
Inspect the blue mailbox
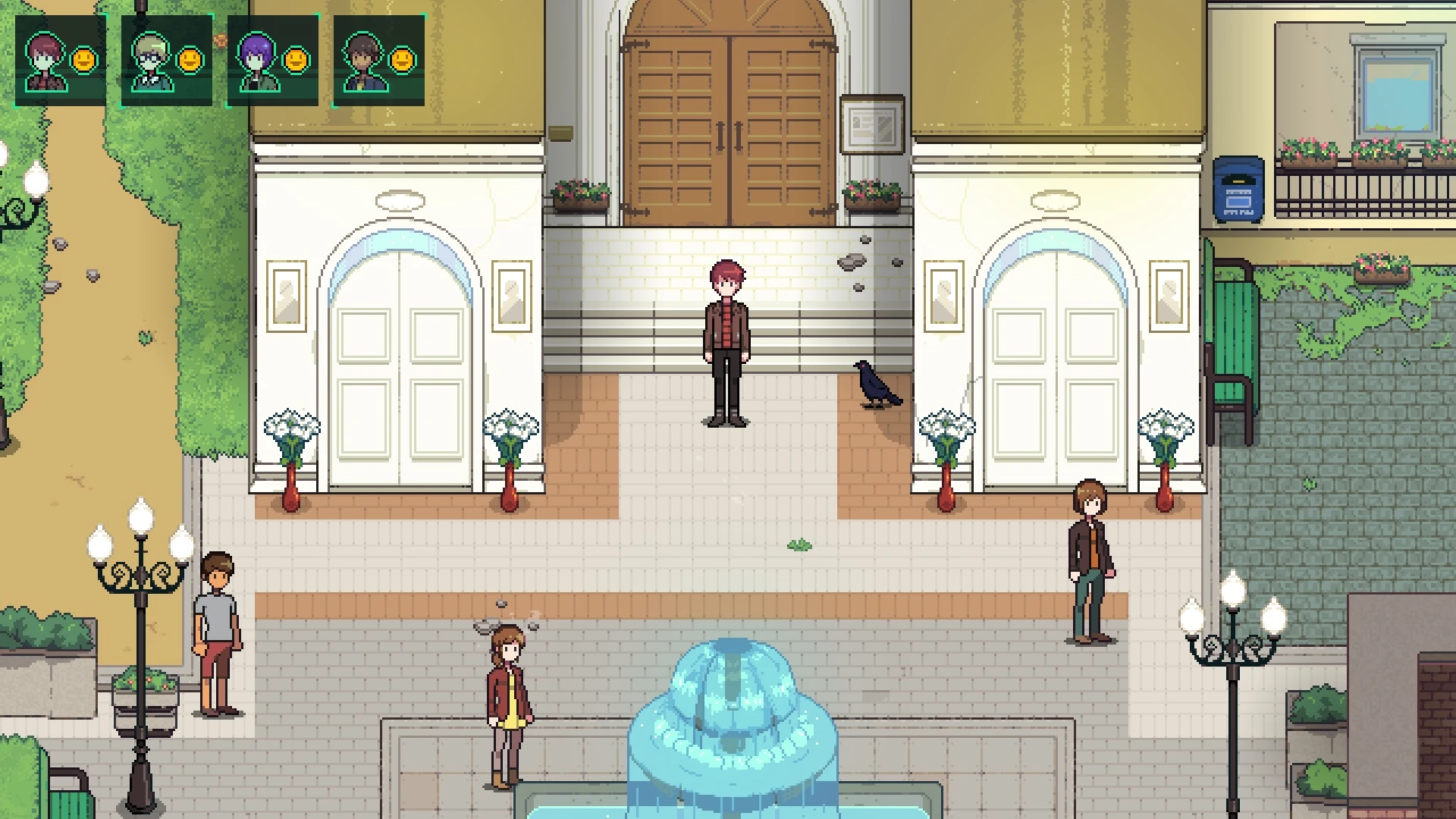point(1238,190)
